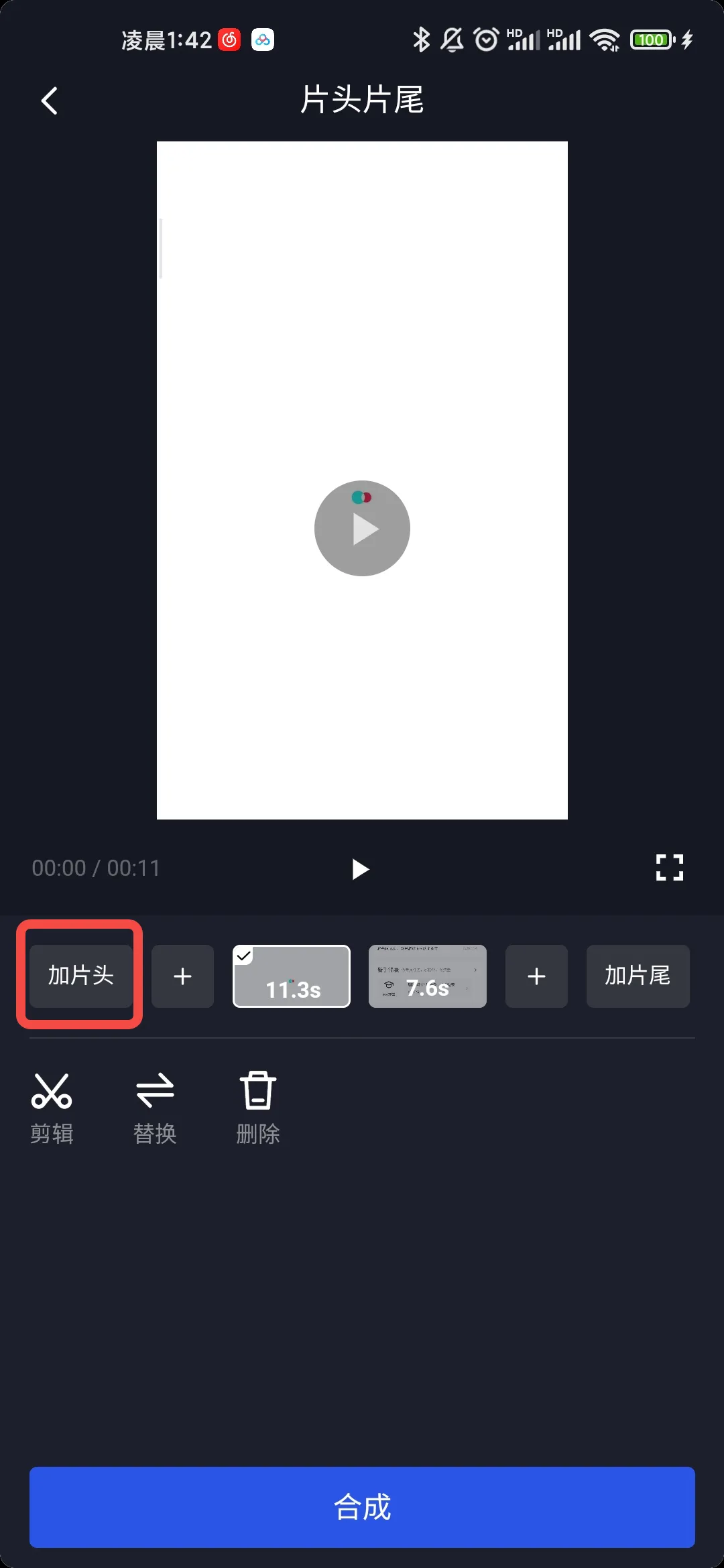The height and width of the screenshot is (1568, 724).
Task: Play video with center preview button
Action: click(x=362, y=528)
